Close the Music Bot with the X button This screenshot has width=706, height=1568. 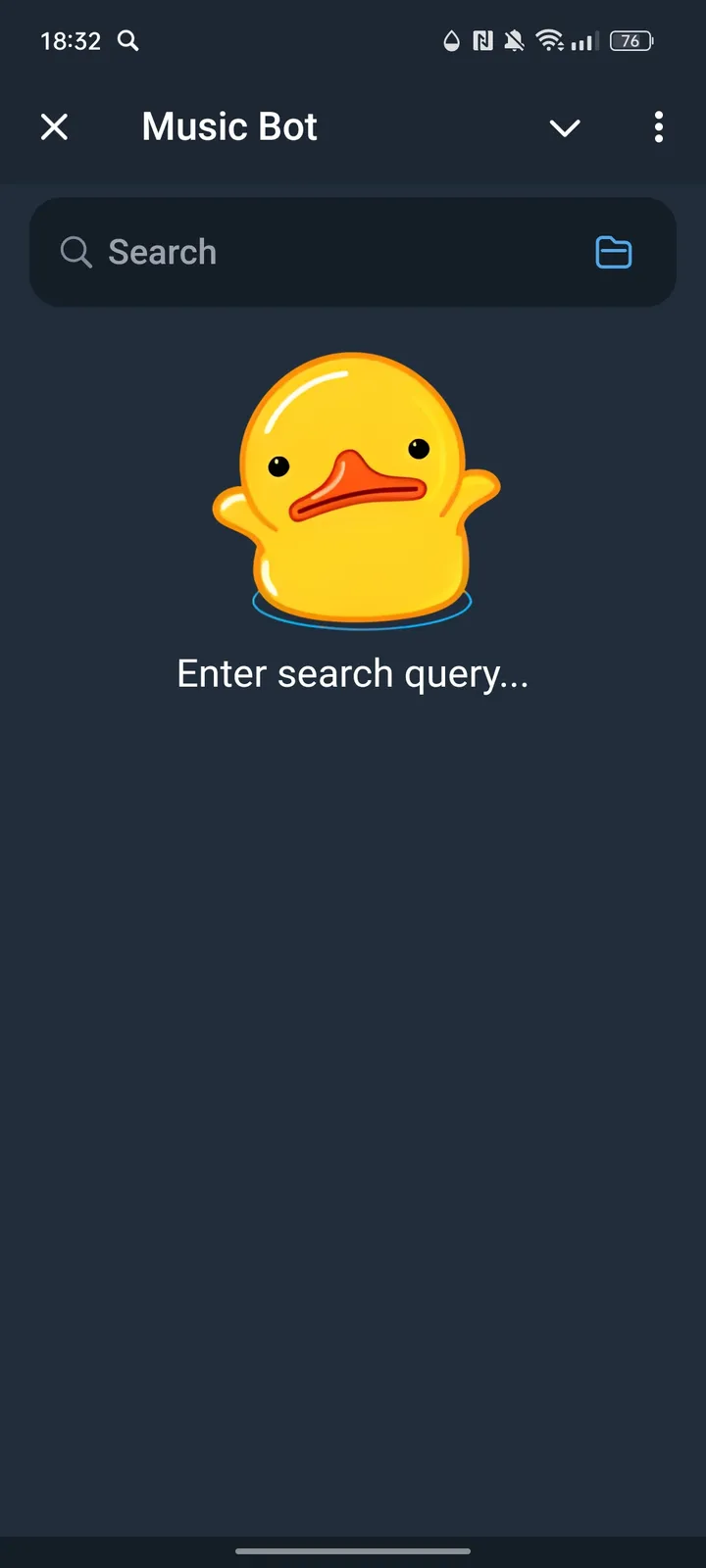(55, 126)
